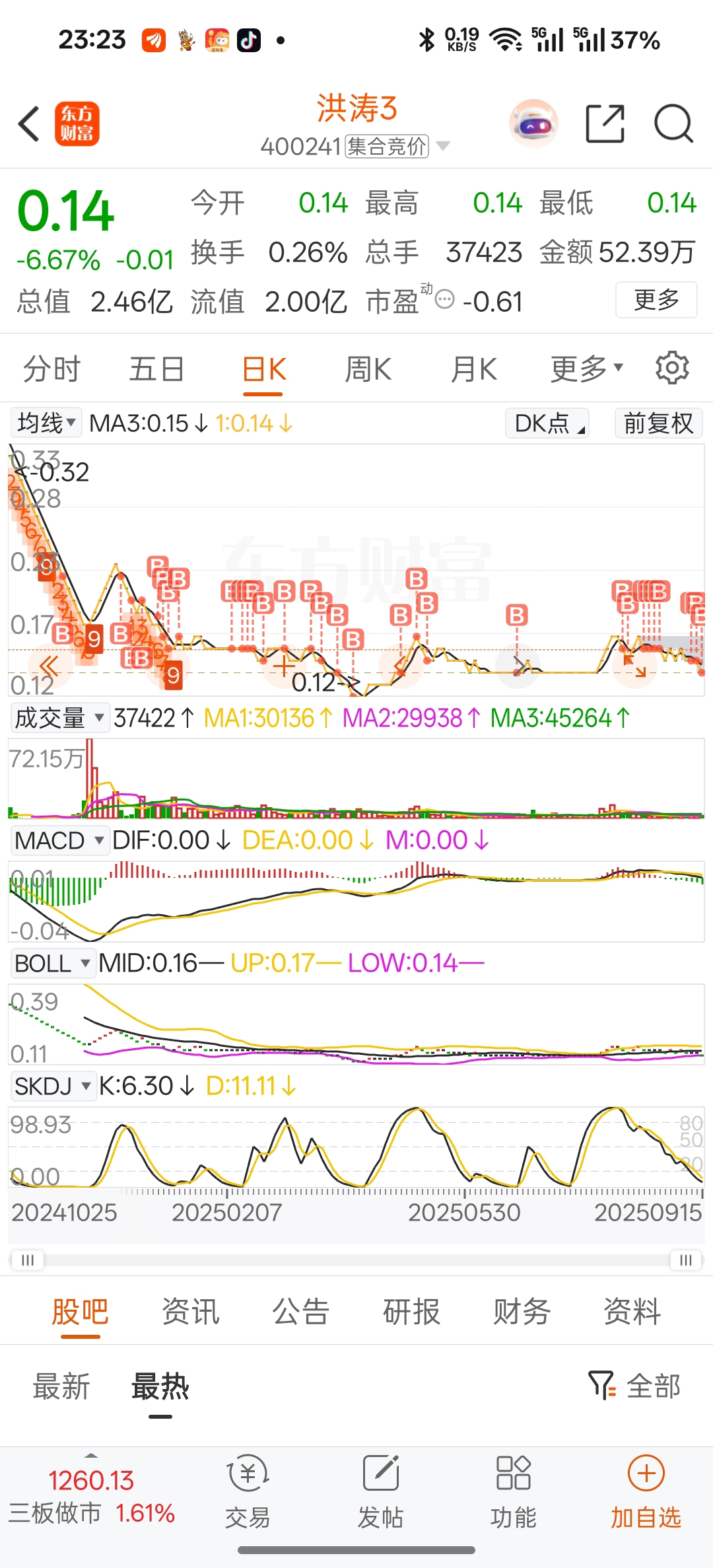Viewport: 713px width, 1568px height.
Task: Filter posts with 全部
Action: (x=634, y=1386)
